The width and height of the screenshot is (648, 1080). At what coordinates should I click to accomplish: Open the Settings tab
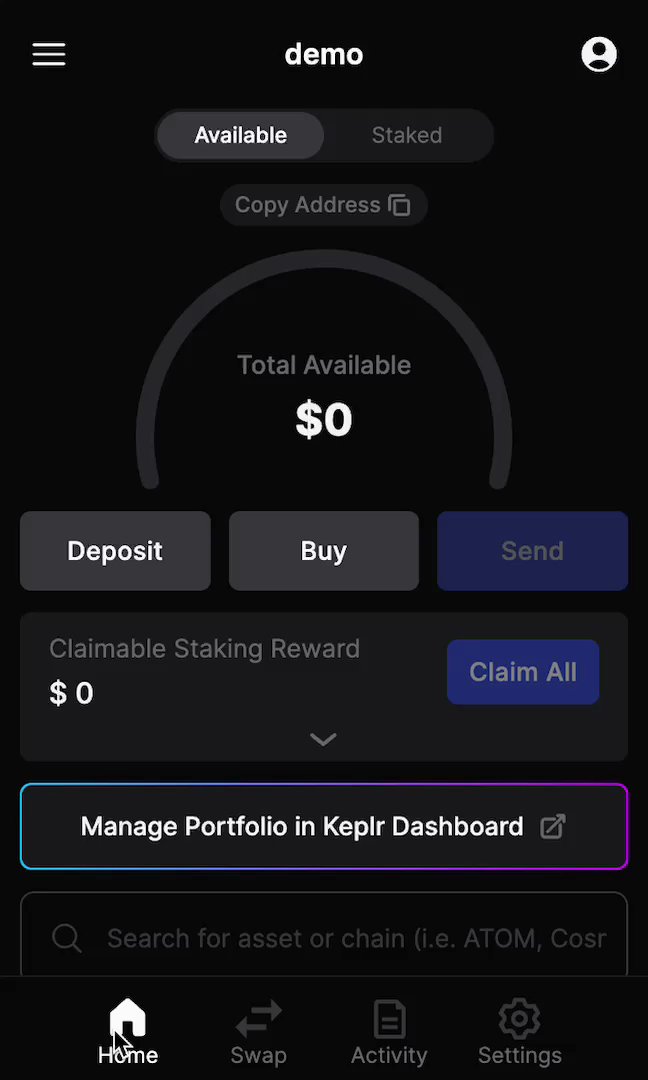(519, 1032)
